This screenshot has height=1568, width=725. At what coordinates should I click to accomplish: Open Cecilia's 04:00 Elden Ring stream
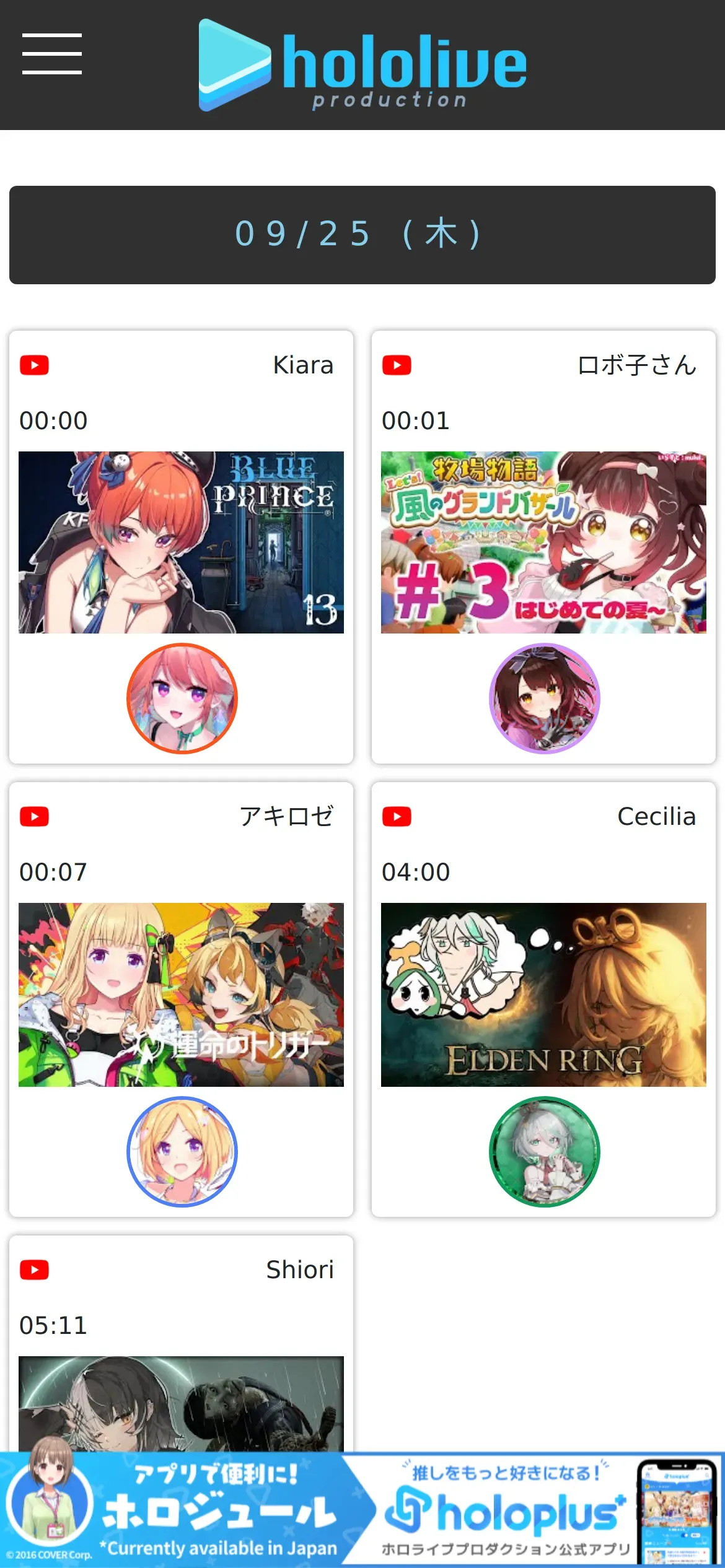coord(543,995)
